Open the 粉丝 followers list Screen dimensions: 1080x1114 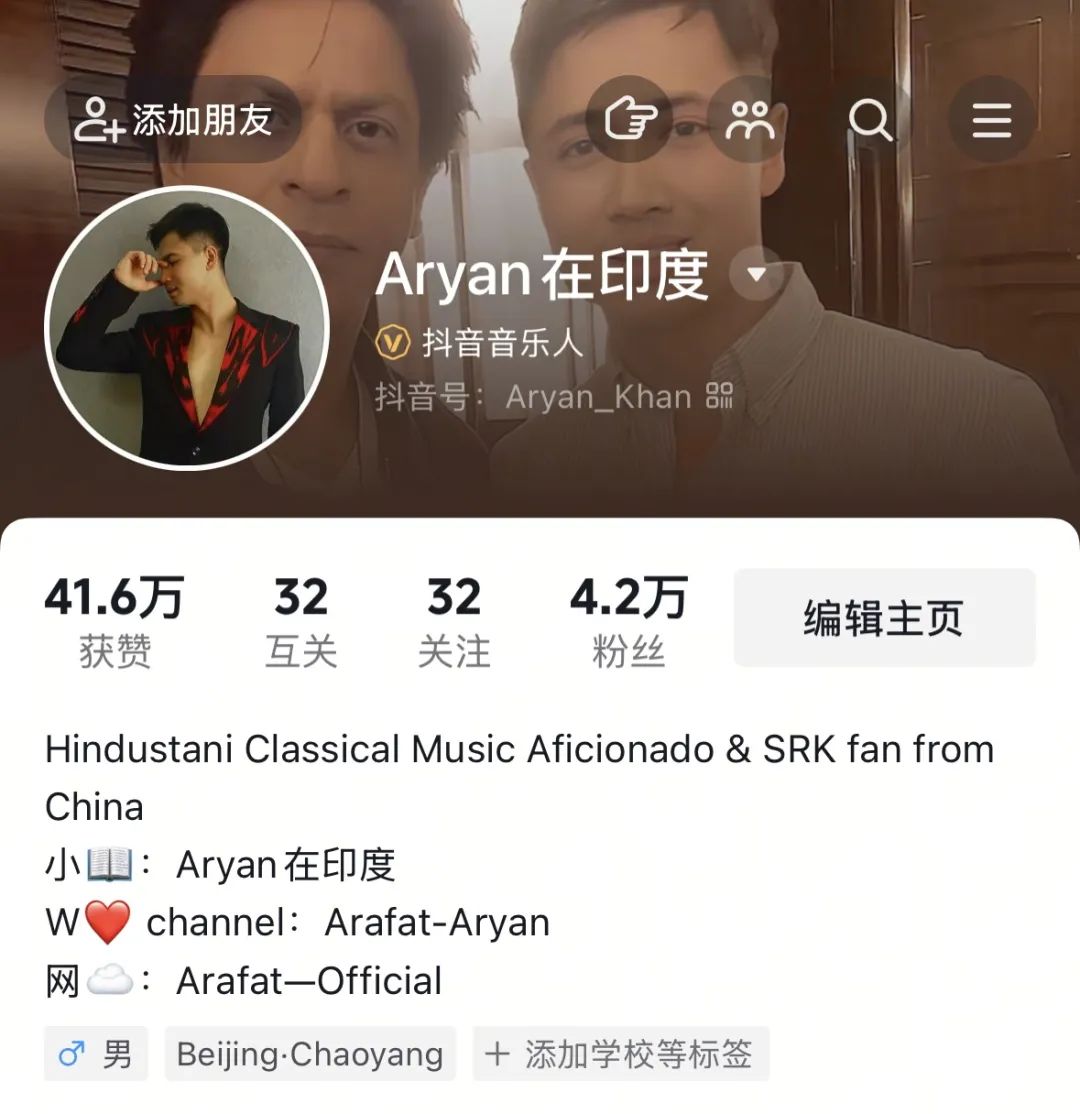pos(628,622)
